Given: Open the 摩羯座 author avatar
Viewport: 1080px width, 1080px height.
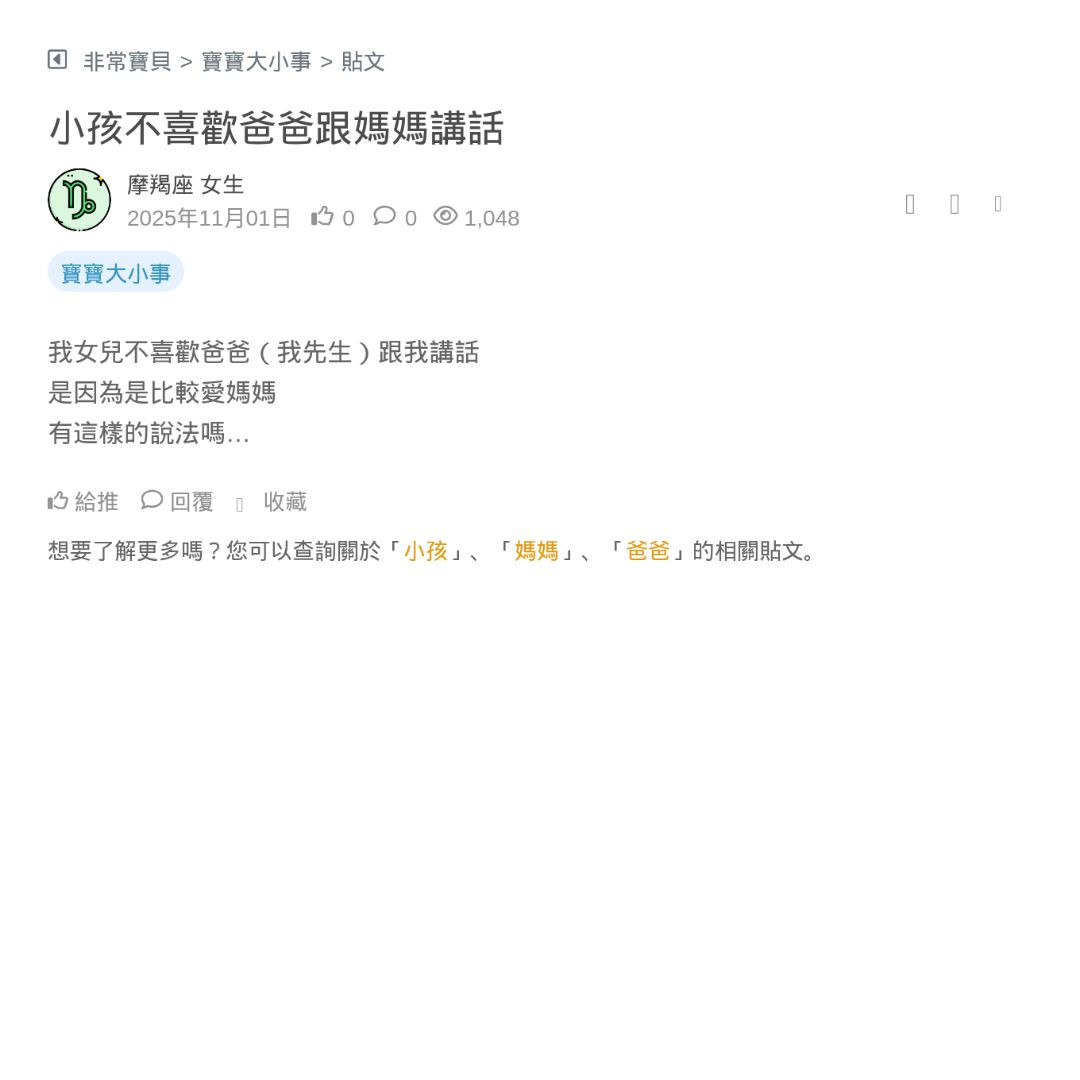Looking at the screenshot, I should [79, 200].
